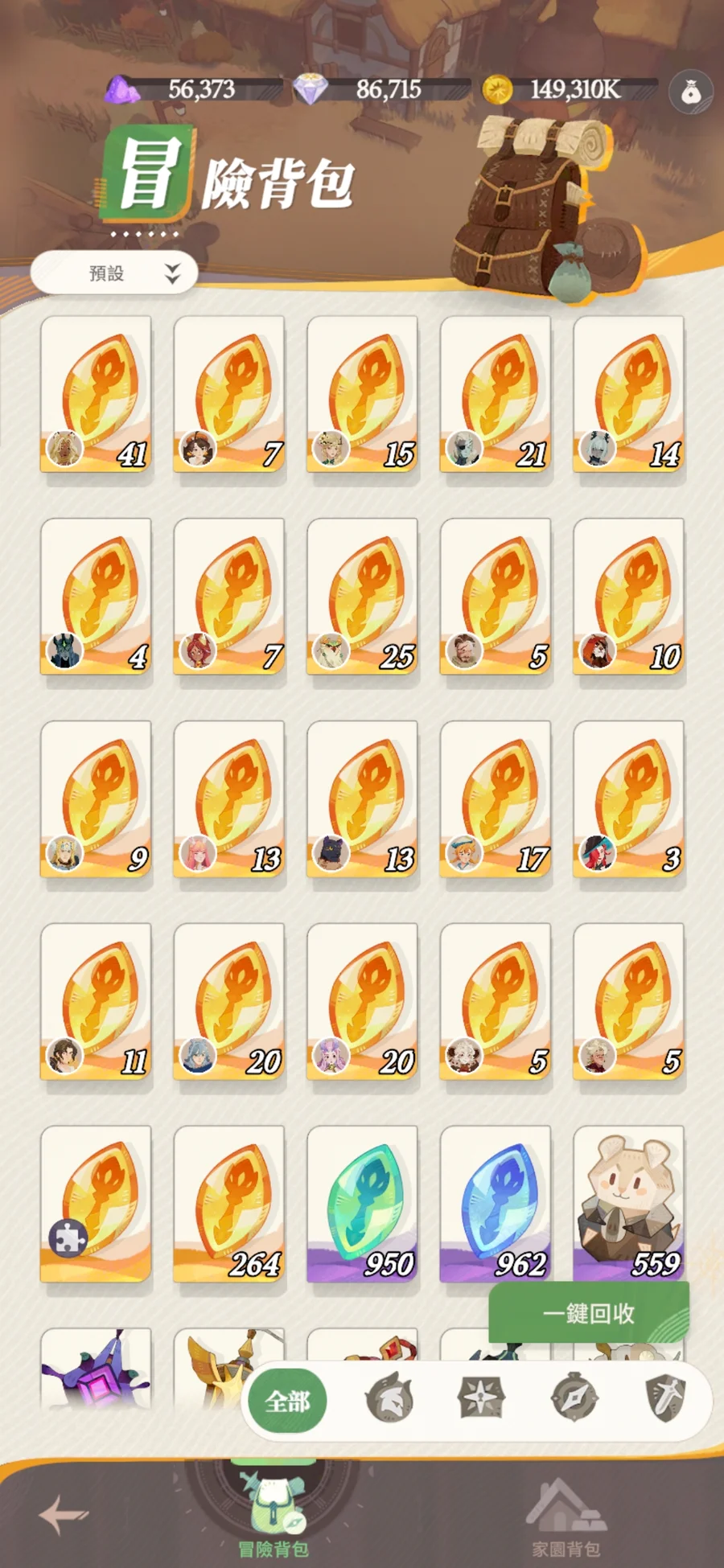Open the gold shard item with count 264
Screen dimensions: 724x1568
pos(229,1204)
